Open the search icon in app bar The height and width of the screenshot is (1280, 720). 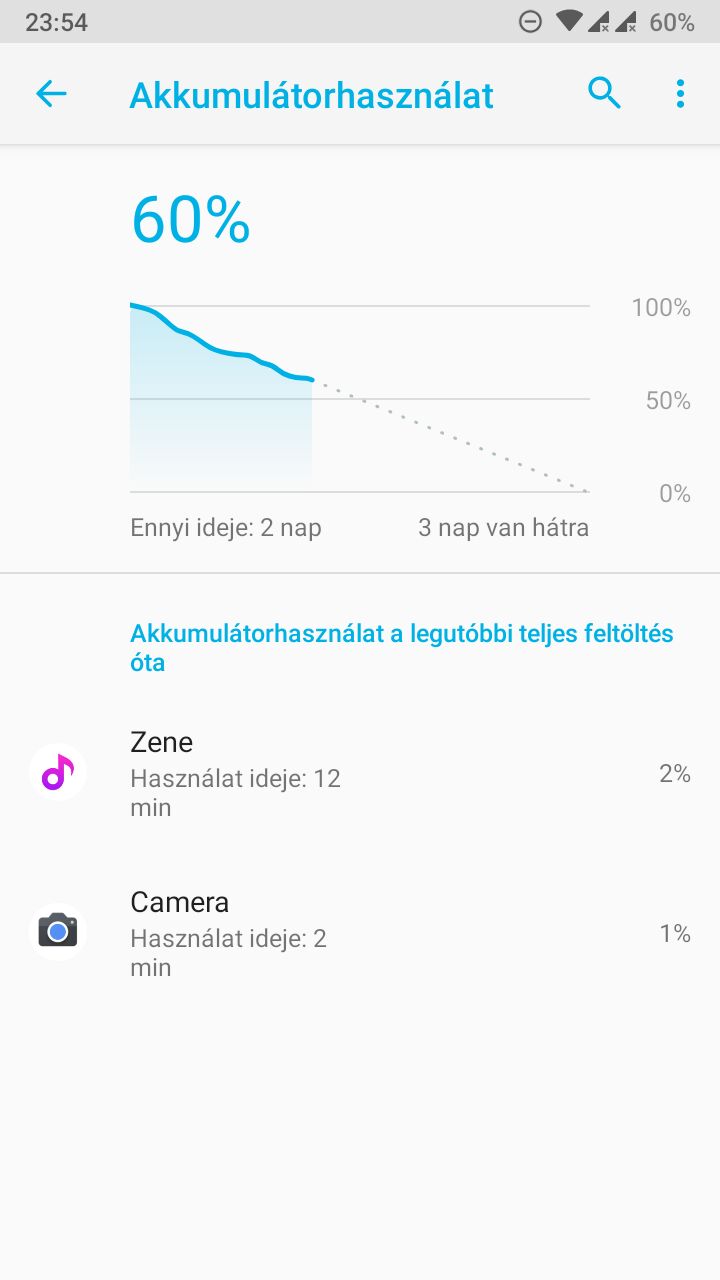point(604,94)
